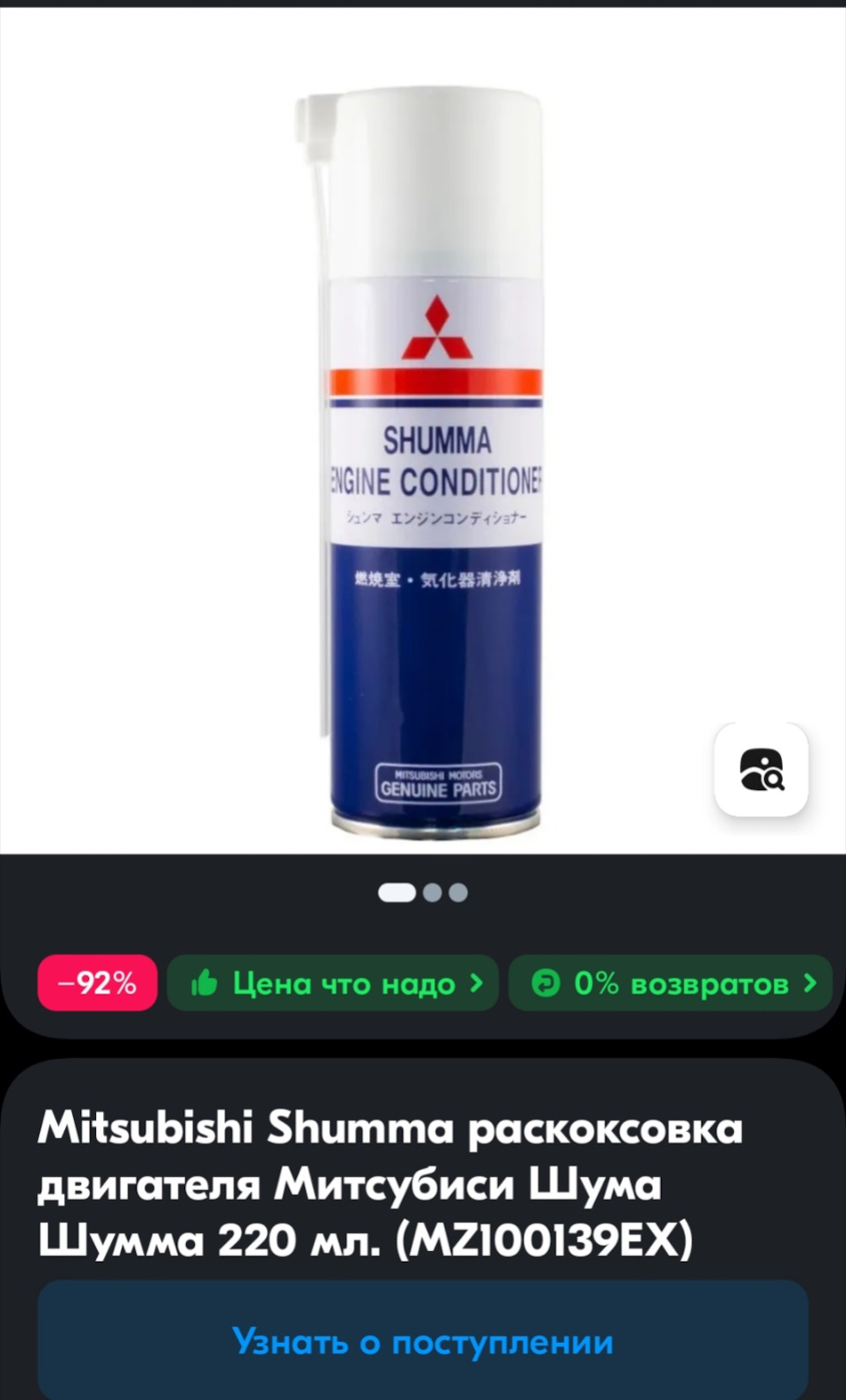Tap the image page indicator dots
Screen dimensions: 846x1400
point(423,892)
